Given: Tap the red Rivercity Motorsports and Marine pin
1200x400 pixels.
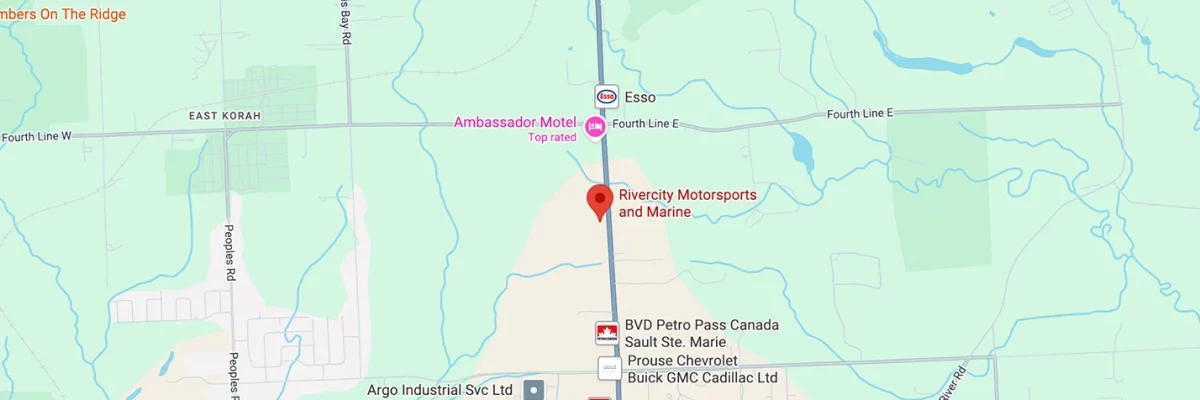Looking at the screenshot, I should pyautogui.click(x=599, y=200).
